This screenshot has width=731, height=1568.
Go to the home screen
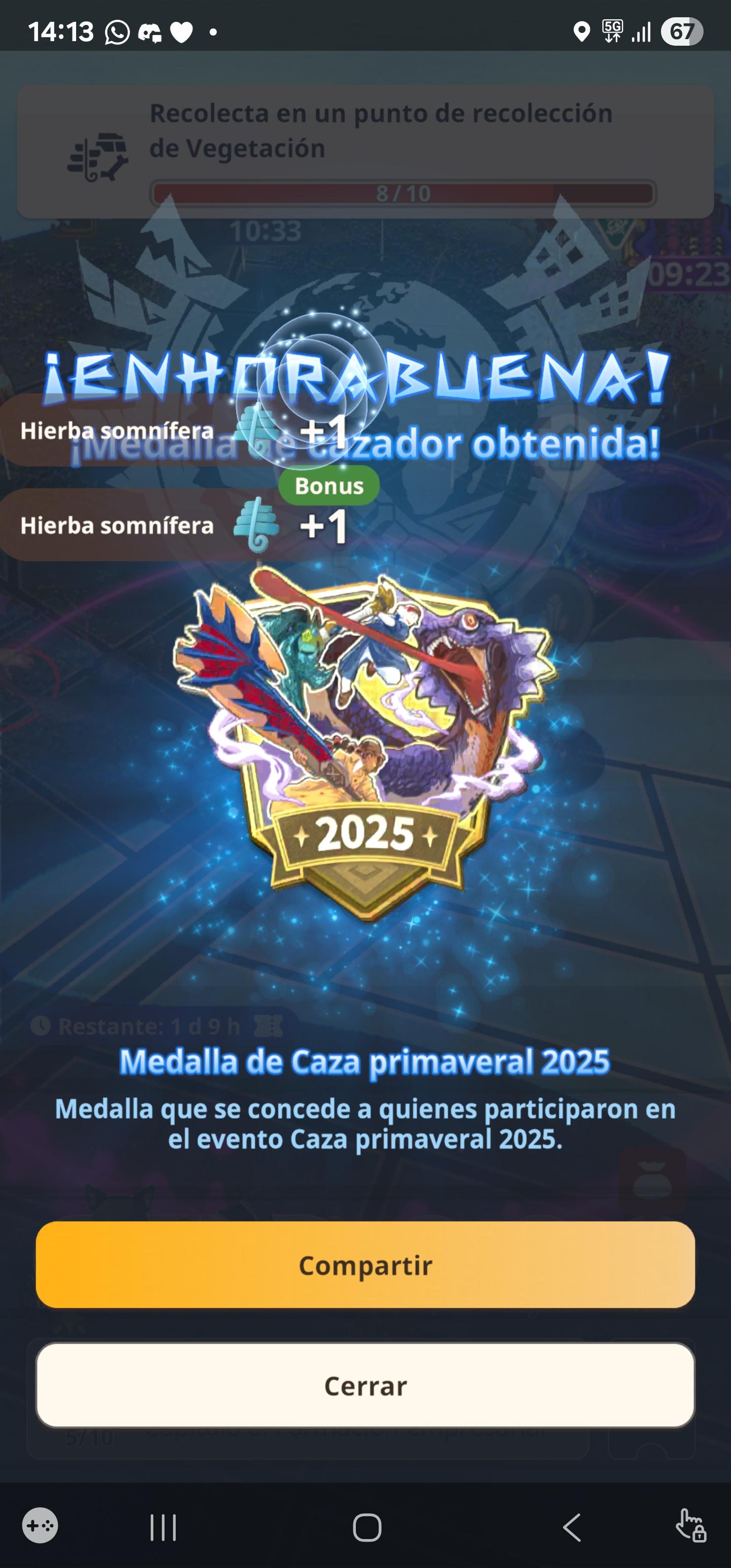click(x=367, y=1527)
